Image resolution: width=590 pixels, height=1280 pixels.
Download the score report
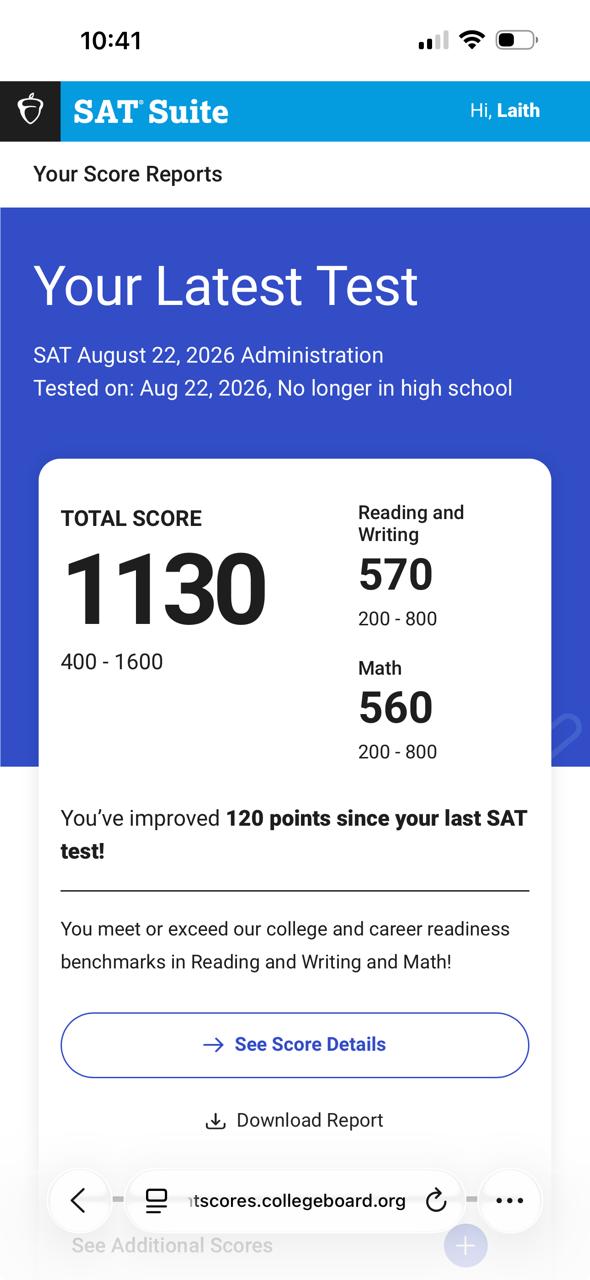tap(295, 1120)
